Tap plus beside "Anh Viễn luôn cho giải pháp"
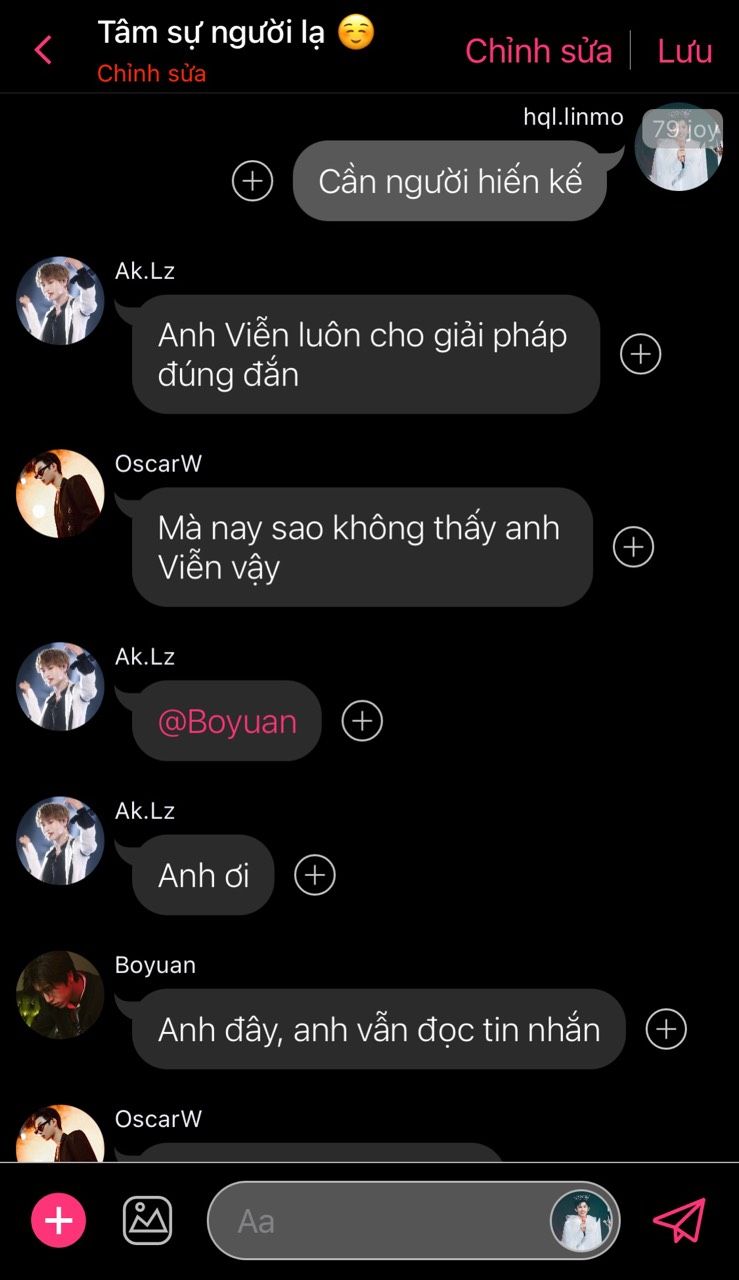 point(640,354)
